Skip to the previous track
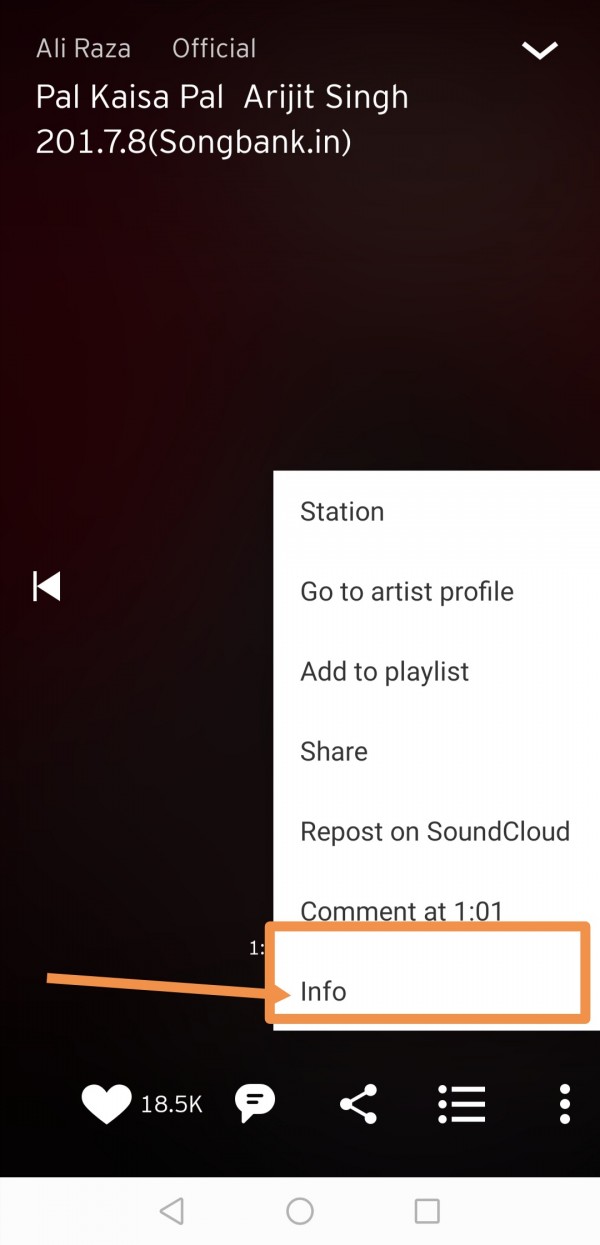 tap(47, 586)
